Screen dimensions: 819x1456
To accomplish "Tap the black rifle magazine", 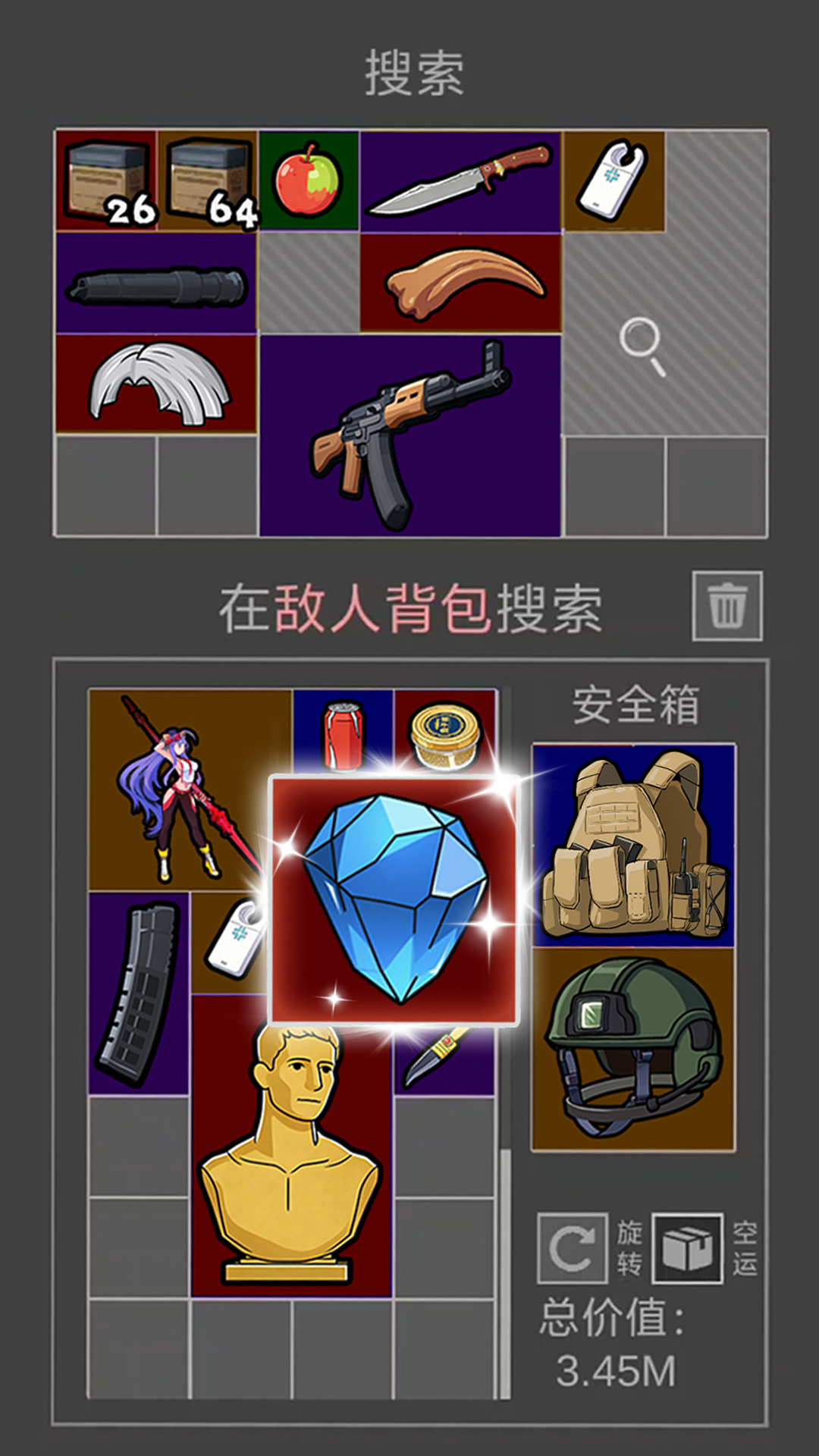I will (139, 993).
